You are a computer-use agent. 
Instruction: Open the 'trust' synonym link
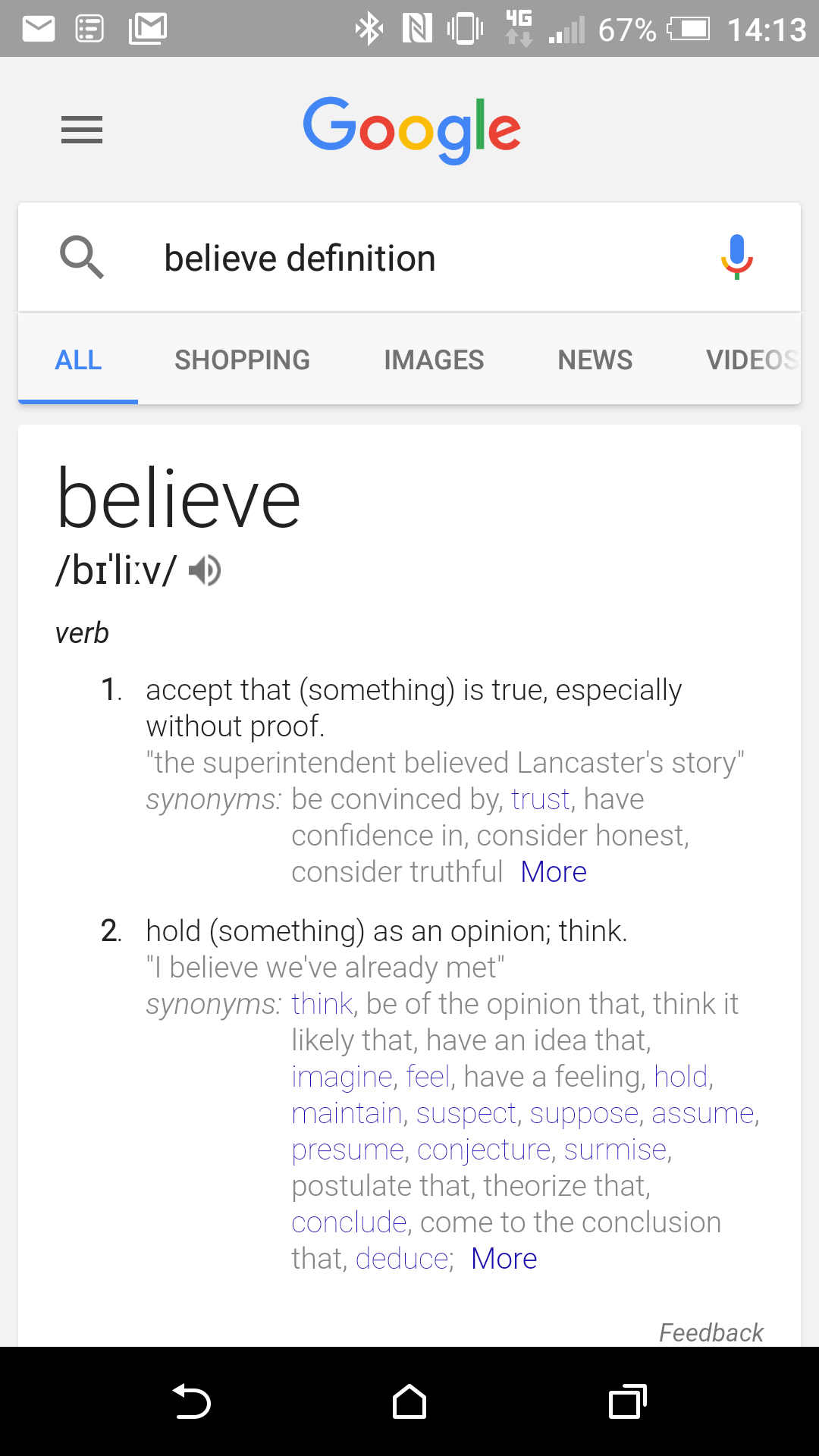click(x=540, y=799)
